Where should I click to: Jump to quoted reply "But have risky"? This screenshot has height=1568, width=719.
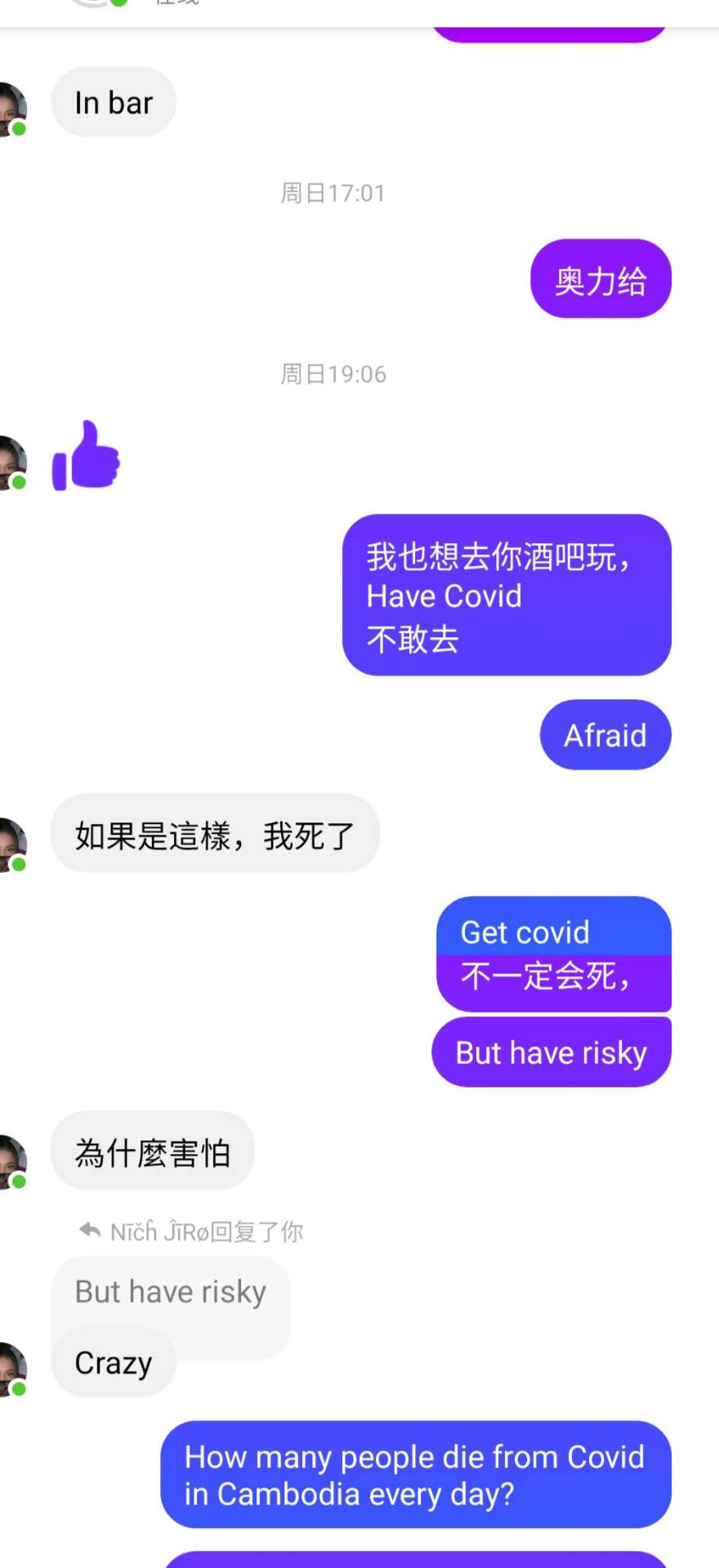(x=170, y=1292)
